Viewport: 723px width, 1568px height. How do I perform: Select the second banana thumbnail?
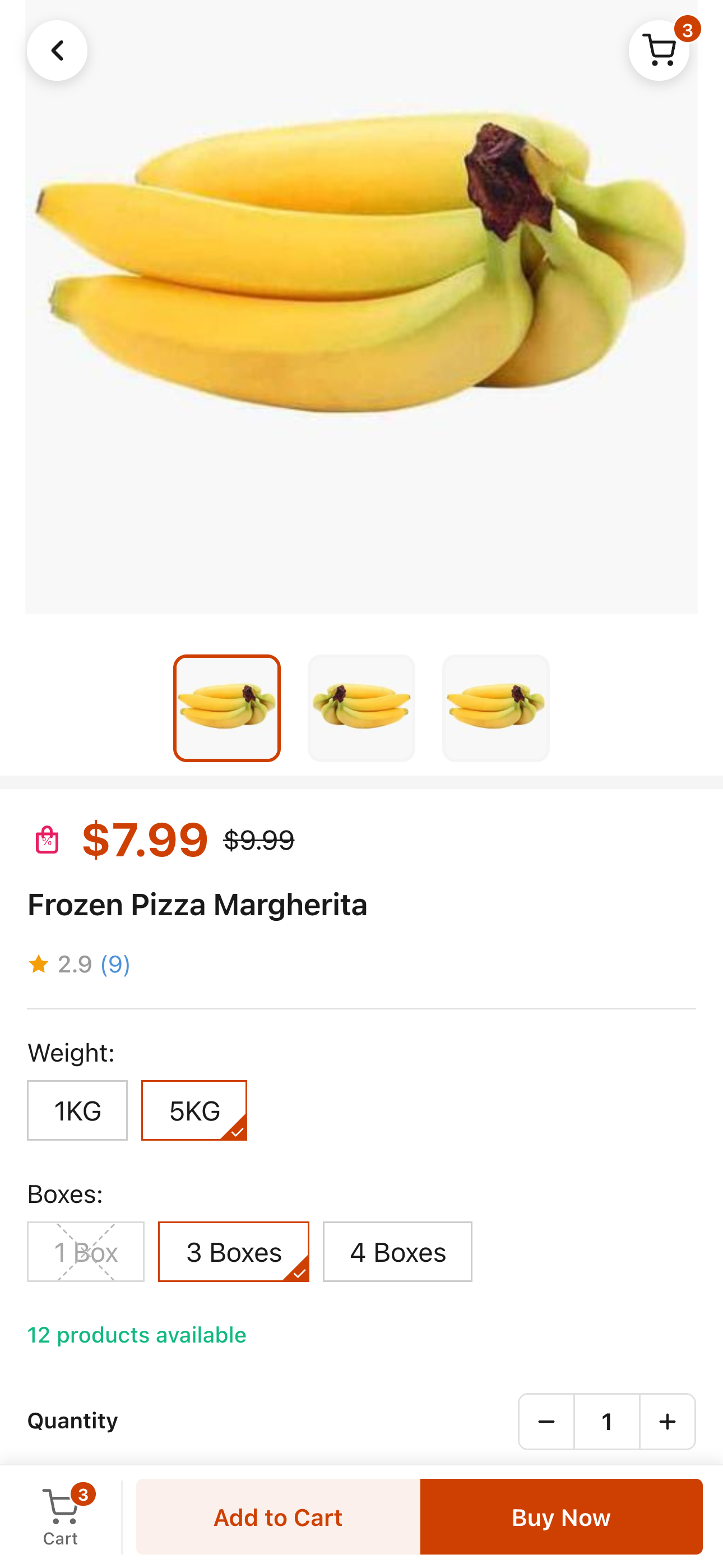(x=361, y=707)
